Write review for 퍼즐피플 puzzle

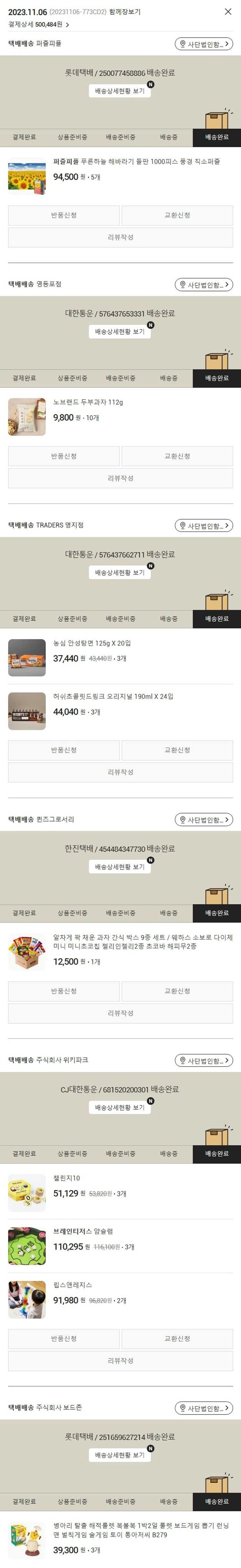pos(120,237)
